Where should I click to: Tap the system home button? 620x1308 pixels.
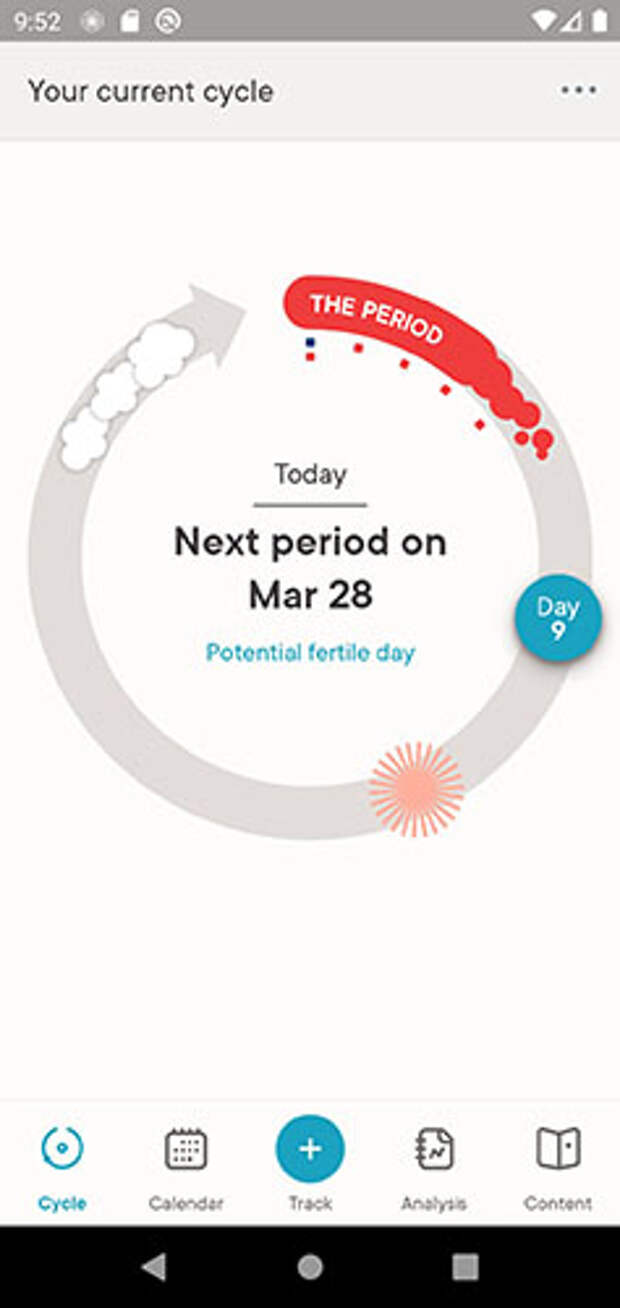click(x=310, y=1267)
